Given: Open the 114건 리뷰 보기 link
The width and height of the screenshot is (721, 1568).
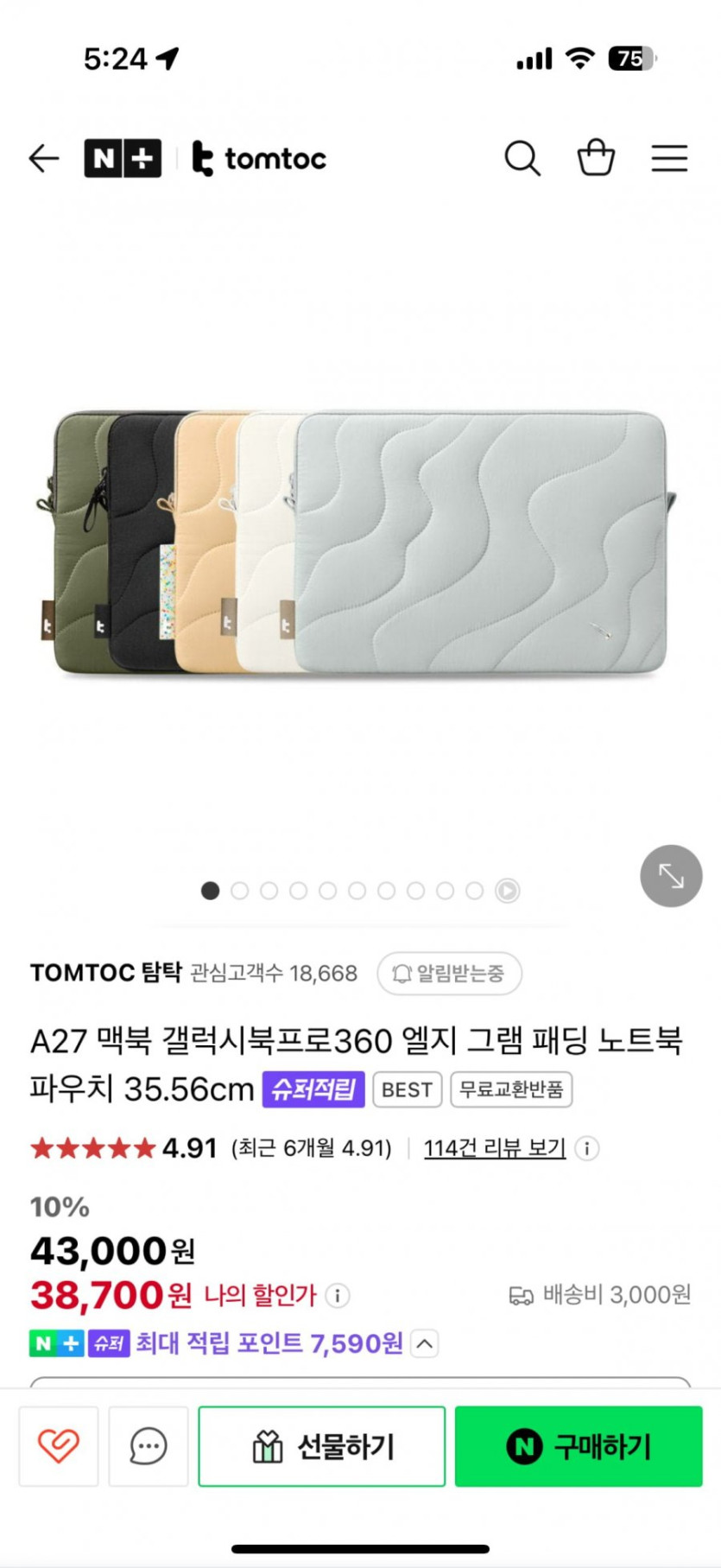Looking at the screenshot, I should click(x=494, y=1148).
